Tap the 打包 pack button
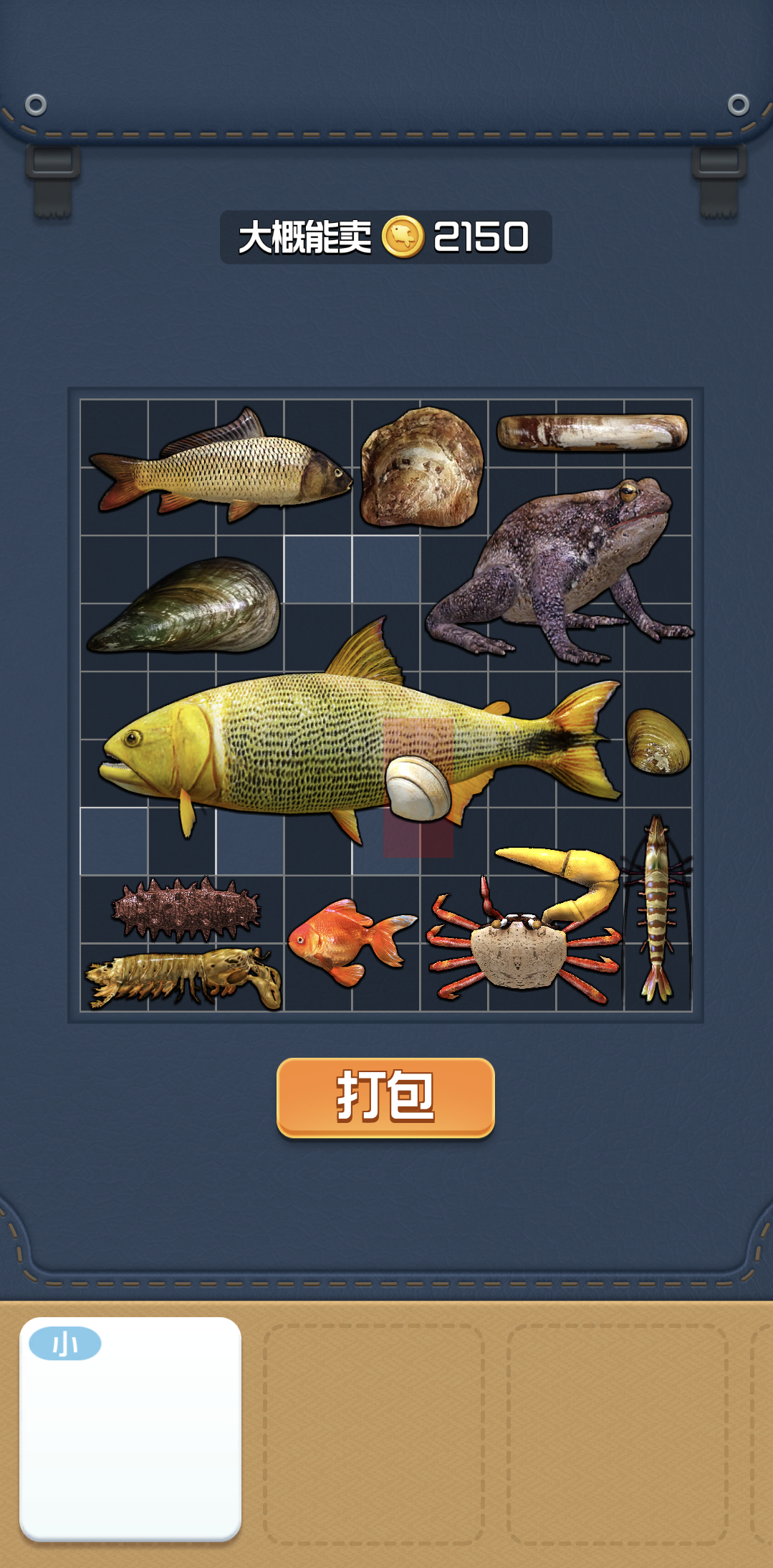 coord(385,1096)
